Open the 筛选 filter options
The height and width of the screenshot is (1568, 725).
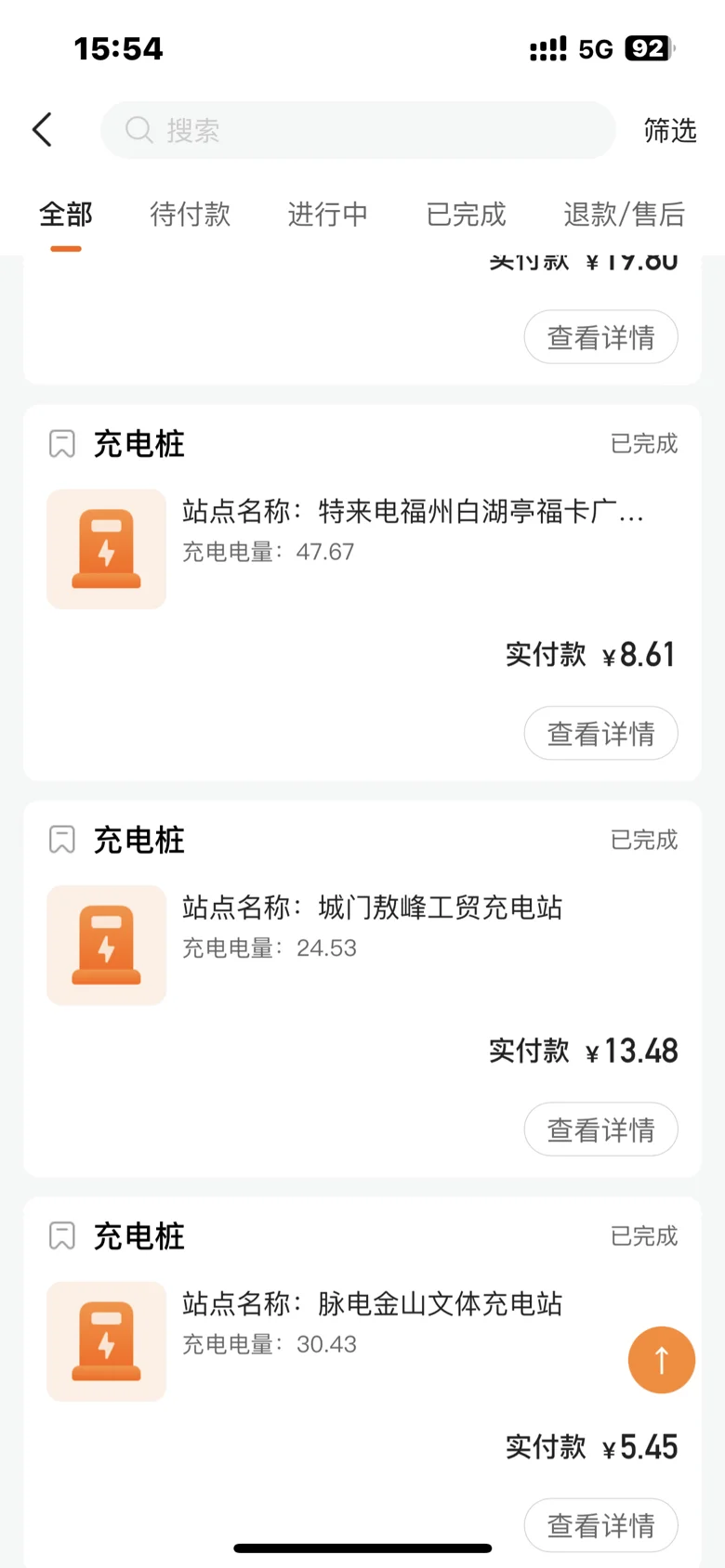pos(670,130)
